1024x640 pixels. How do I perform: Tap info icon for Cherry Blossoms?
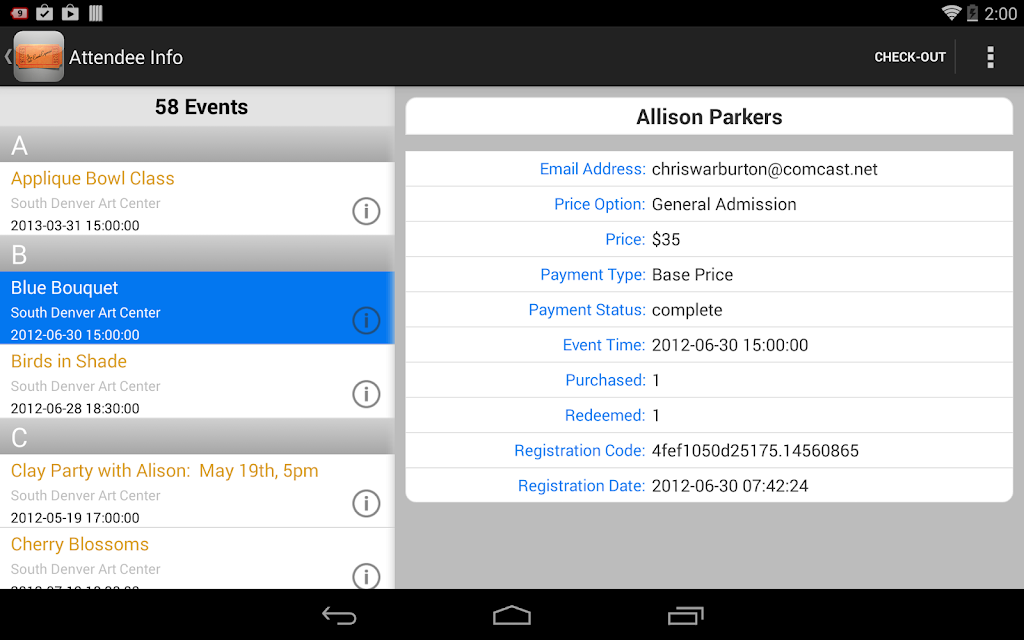pos(366,576)
